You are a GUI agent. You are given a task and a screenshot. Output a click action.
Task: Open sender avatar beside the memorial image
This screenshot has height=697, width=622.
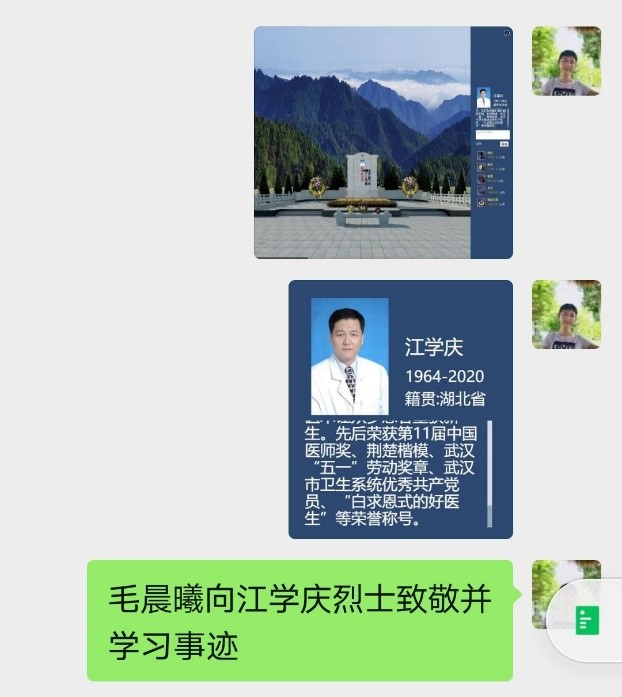click(x=566, y=61)
